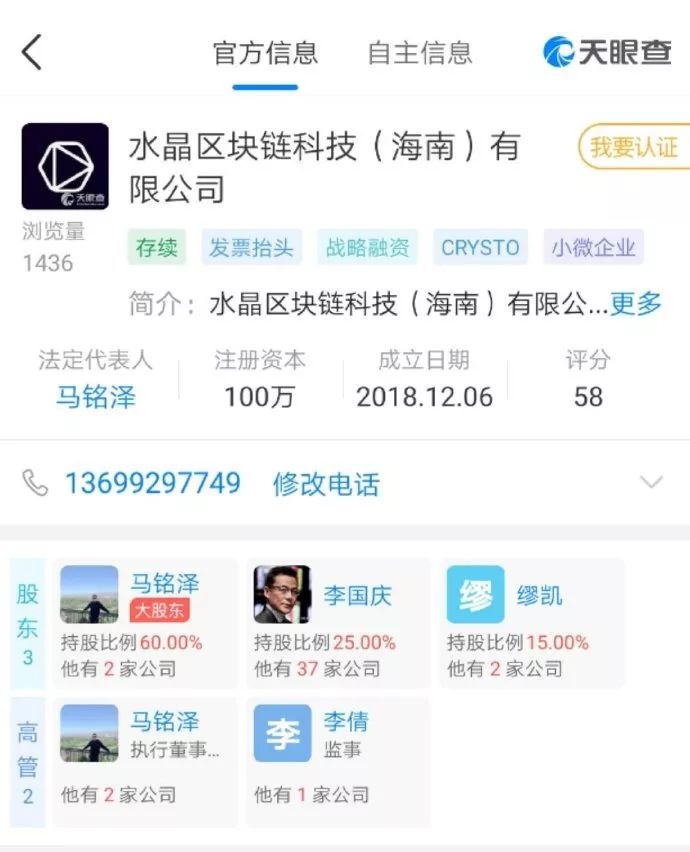690x852 pixels.
Task: Call the number 13699297749
Action: (x=153, y=484)
